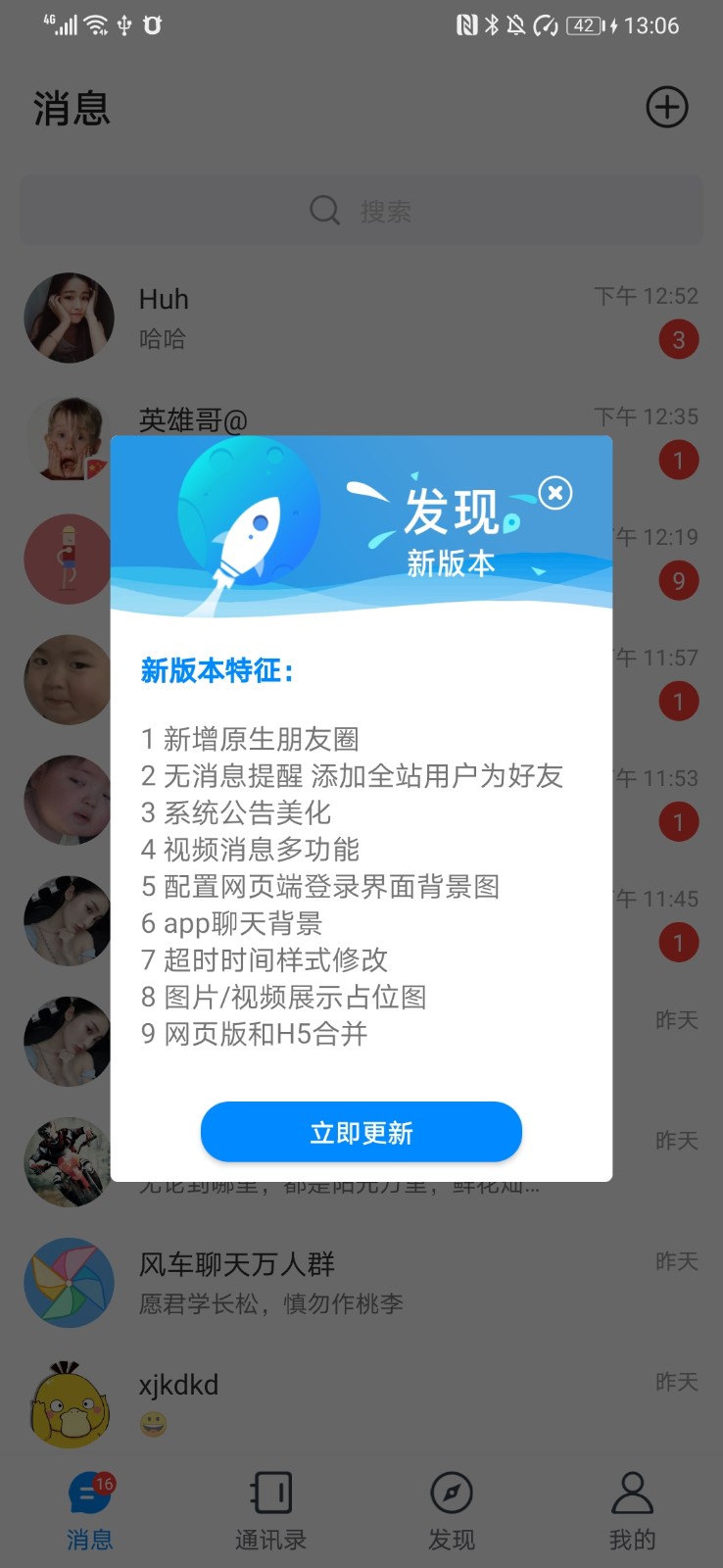Open the plus add menu

point(666,108)
